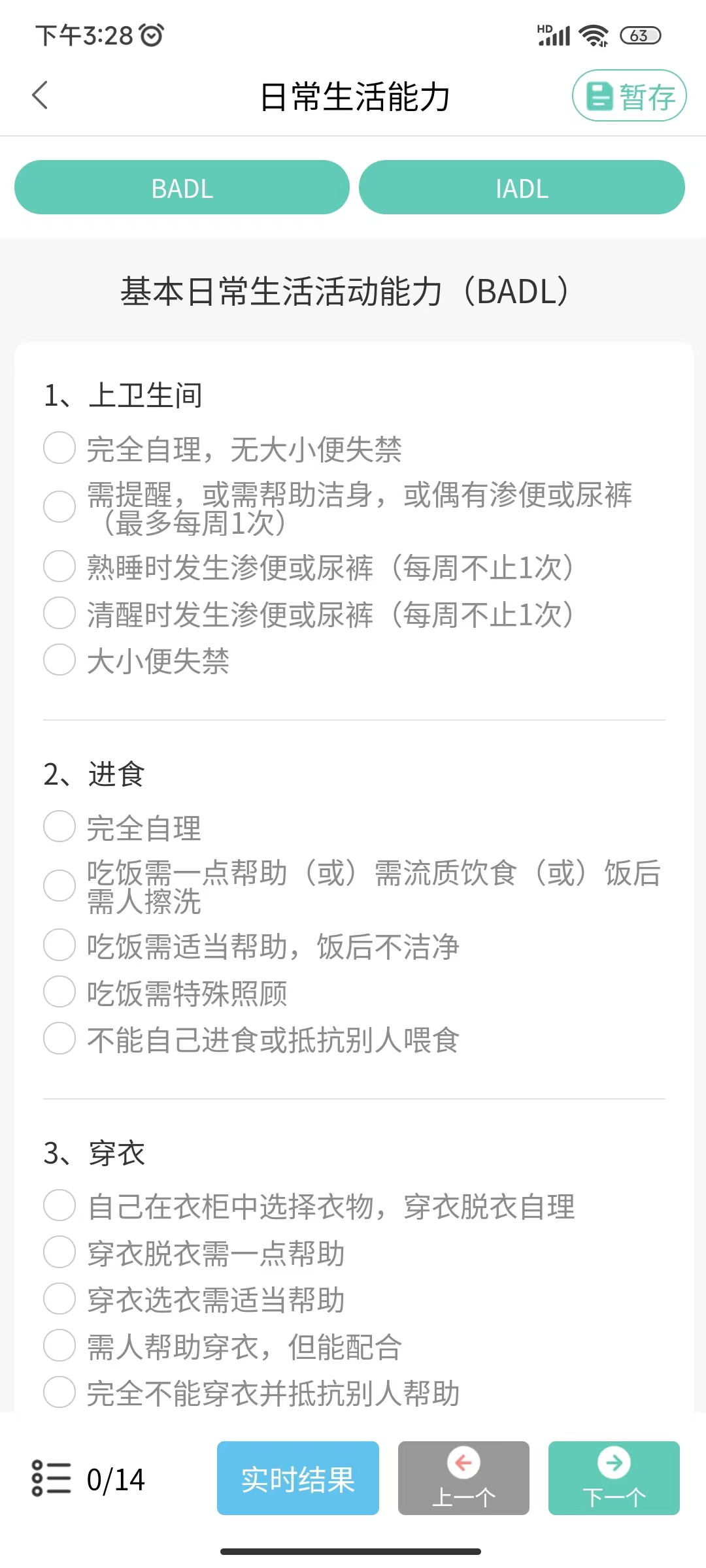Image resolution: width=706 pixels, height=1568 pixels.
Task: Select the BADL tab
Action: click(x=182, y=188)
